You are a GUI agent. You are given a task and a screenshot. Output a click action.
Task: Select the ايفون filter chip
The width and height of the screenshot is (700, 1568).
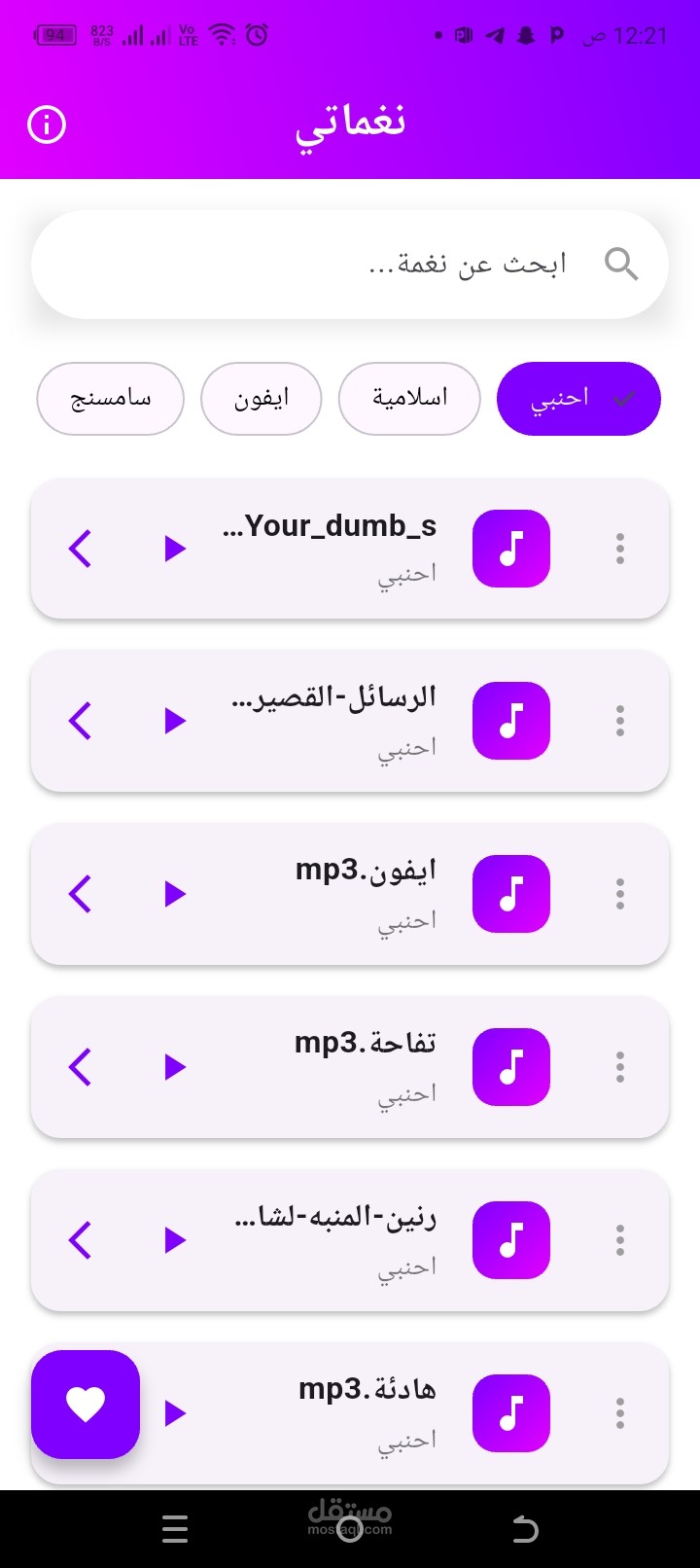[x=261, y=399]
